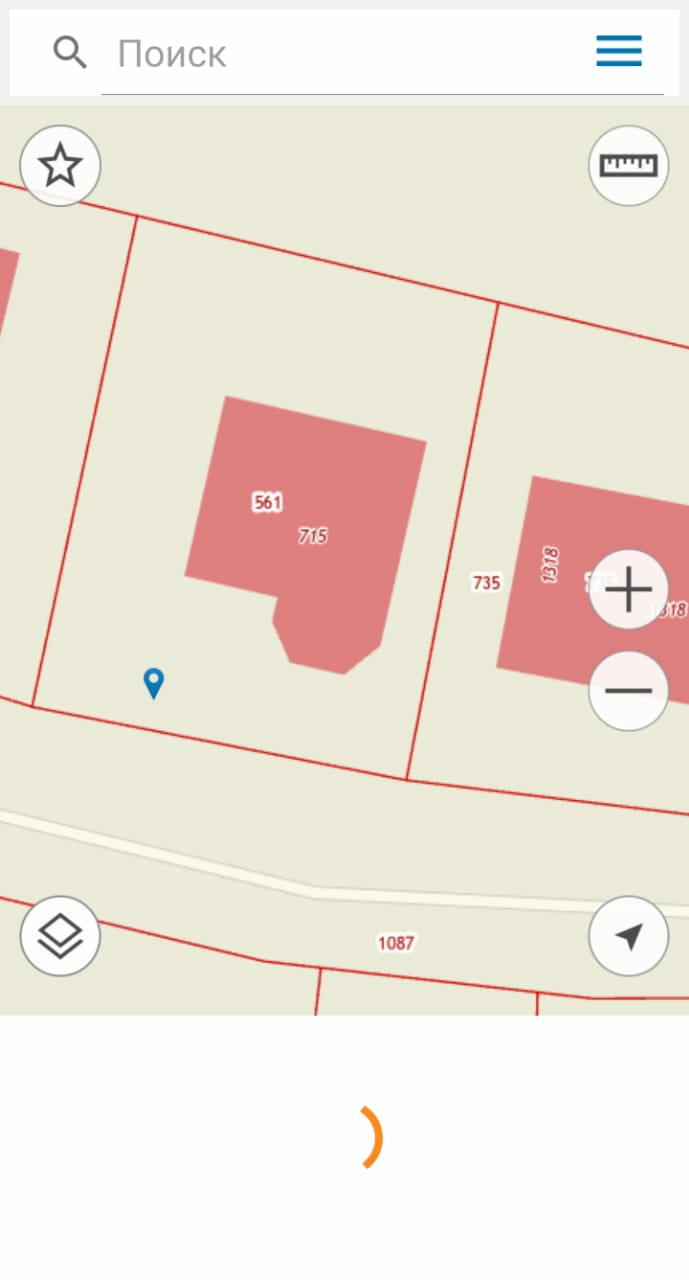Open the hamburger menu
The height and width of the screenshot is (1280, 689).
pos(619,51)
